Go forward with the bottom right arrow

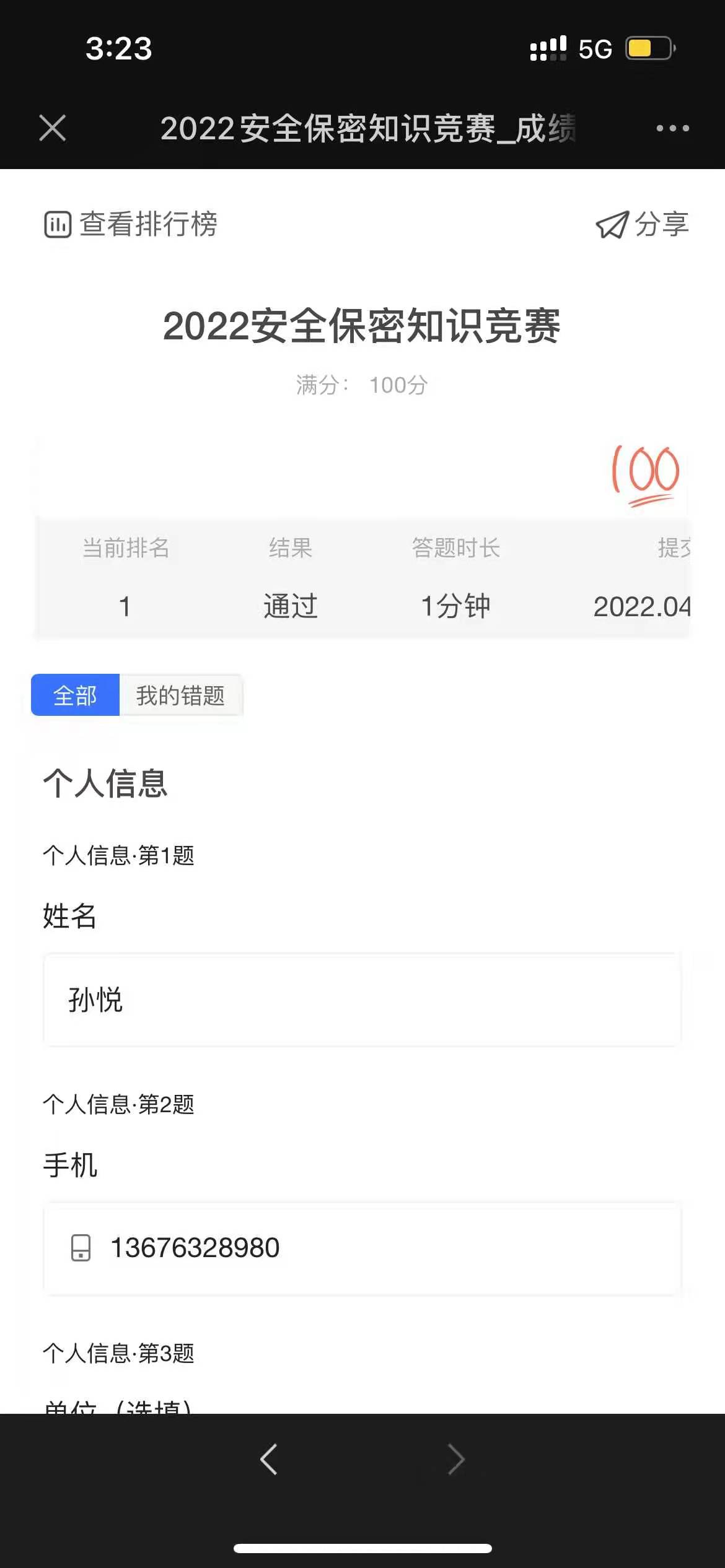tap(456, 1460)
